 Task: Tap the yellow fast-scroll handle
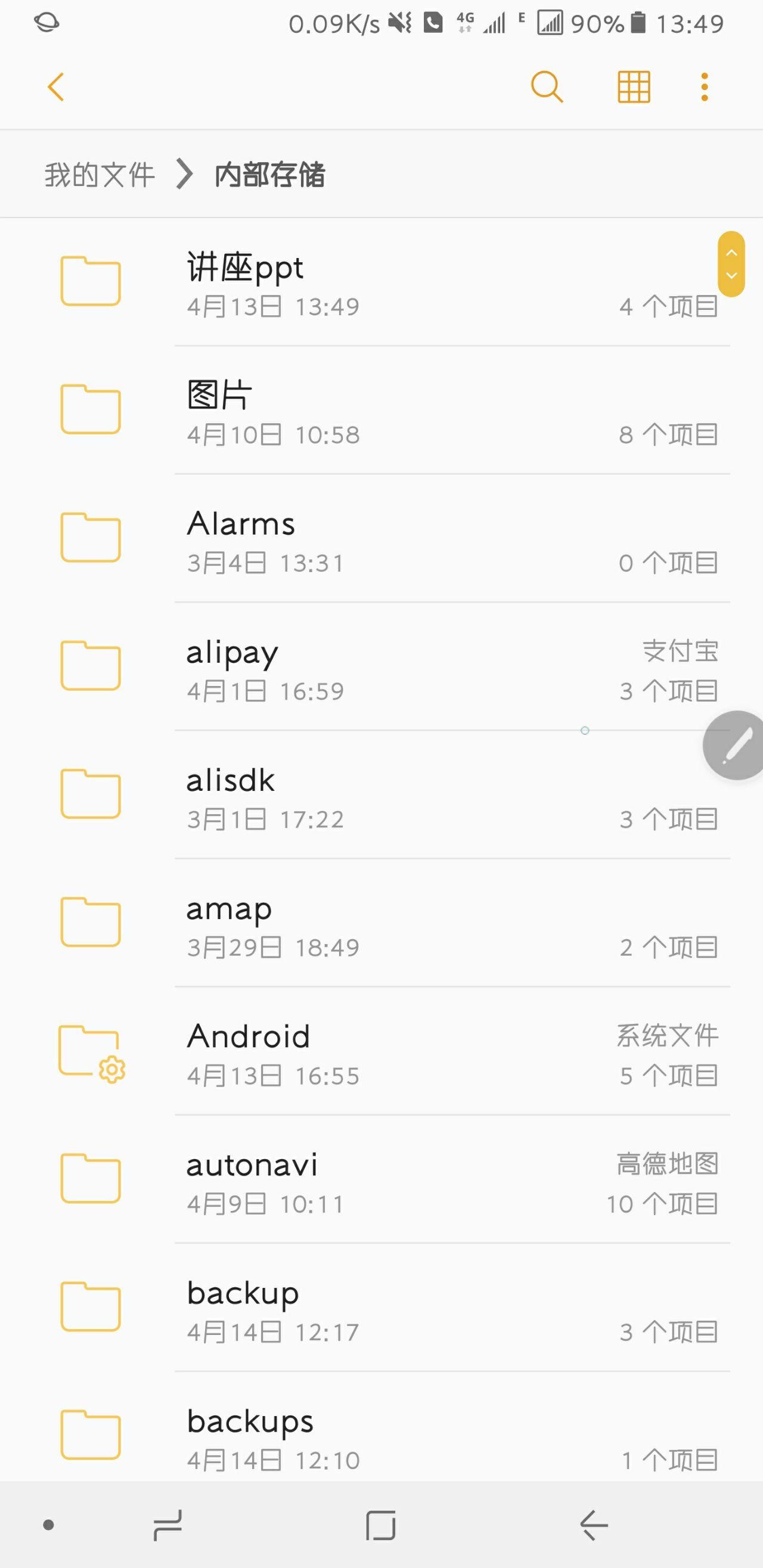pos(731,264)
